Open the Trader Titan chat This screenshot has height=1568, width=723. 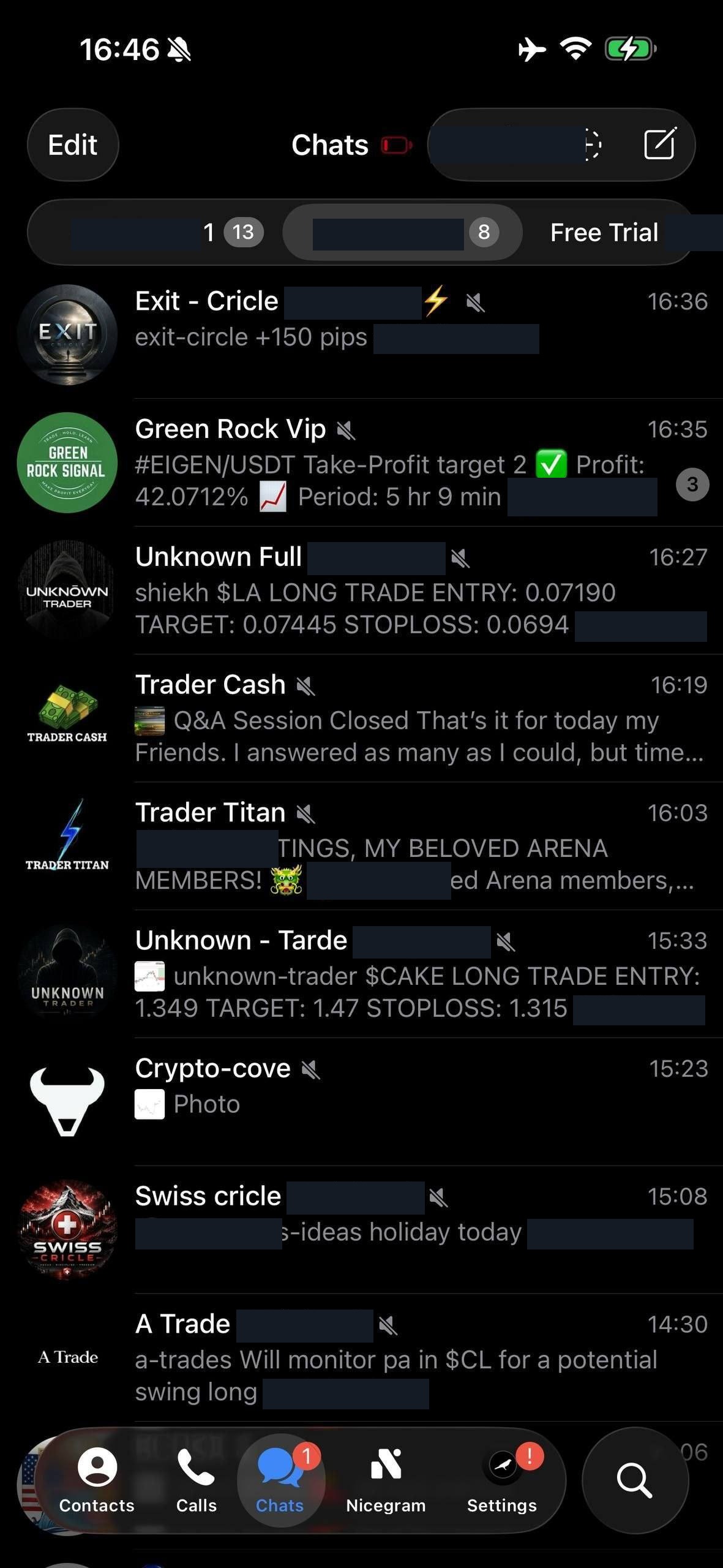(x=361, y=846)
